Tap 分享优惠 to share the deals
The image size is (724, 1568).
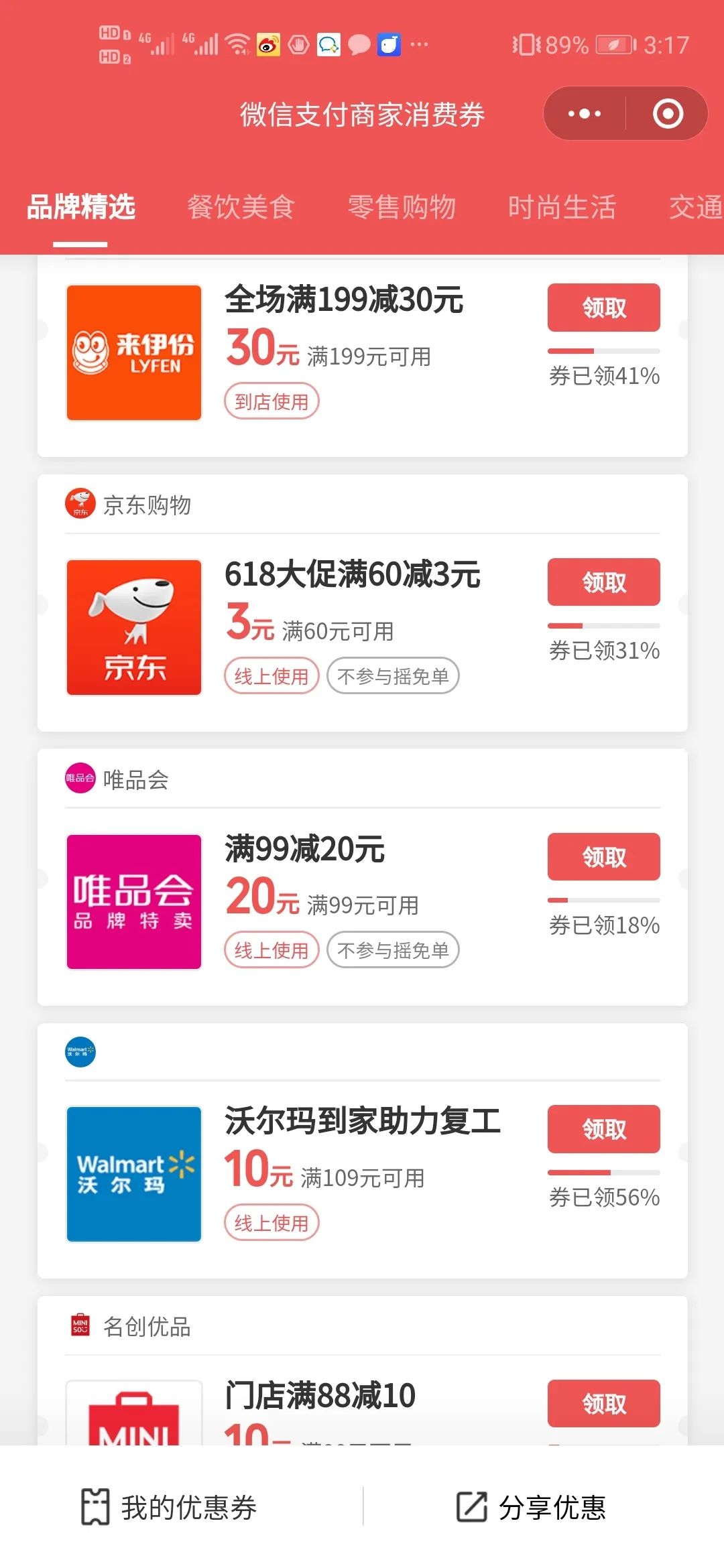point(532,1508)
